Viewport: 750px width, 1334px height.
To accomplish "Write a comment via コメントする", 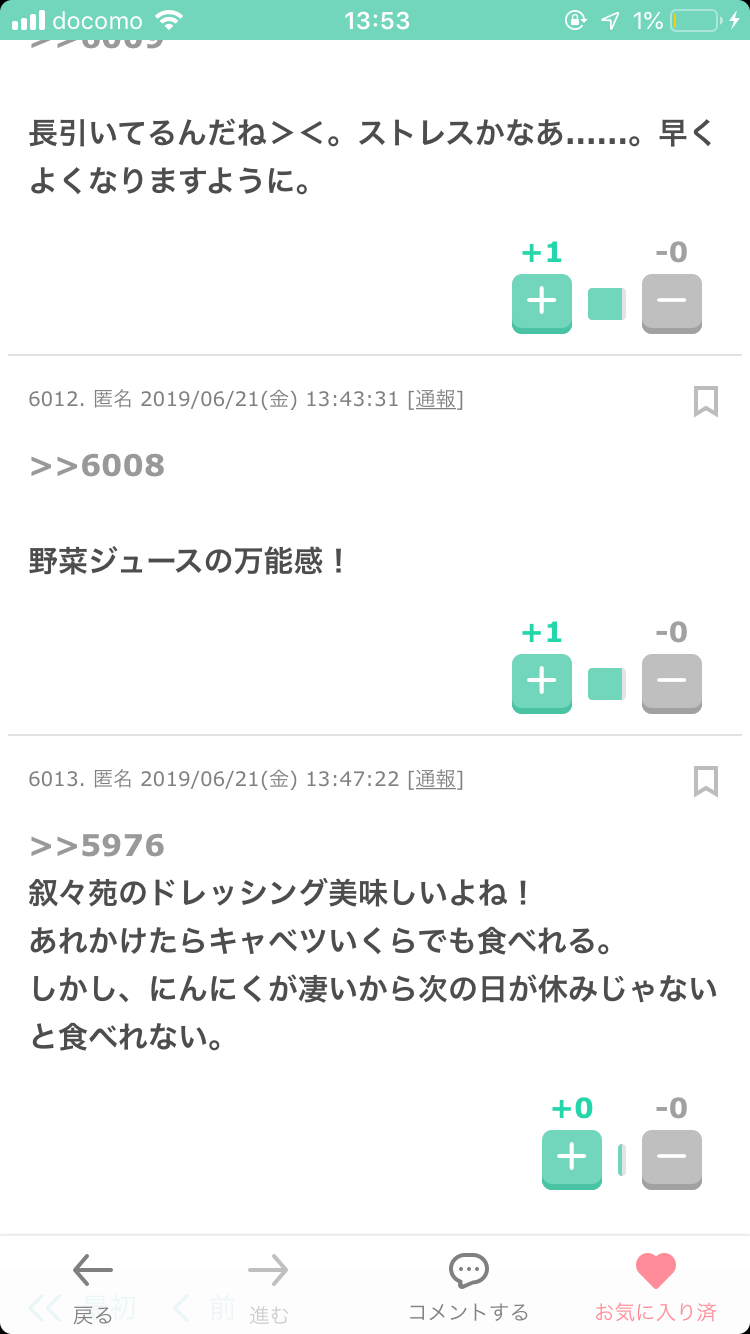I will (468, 1288).
